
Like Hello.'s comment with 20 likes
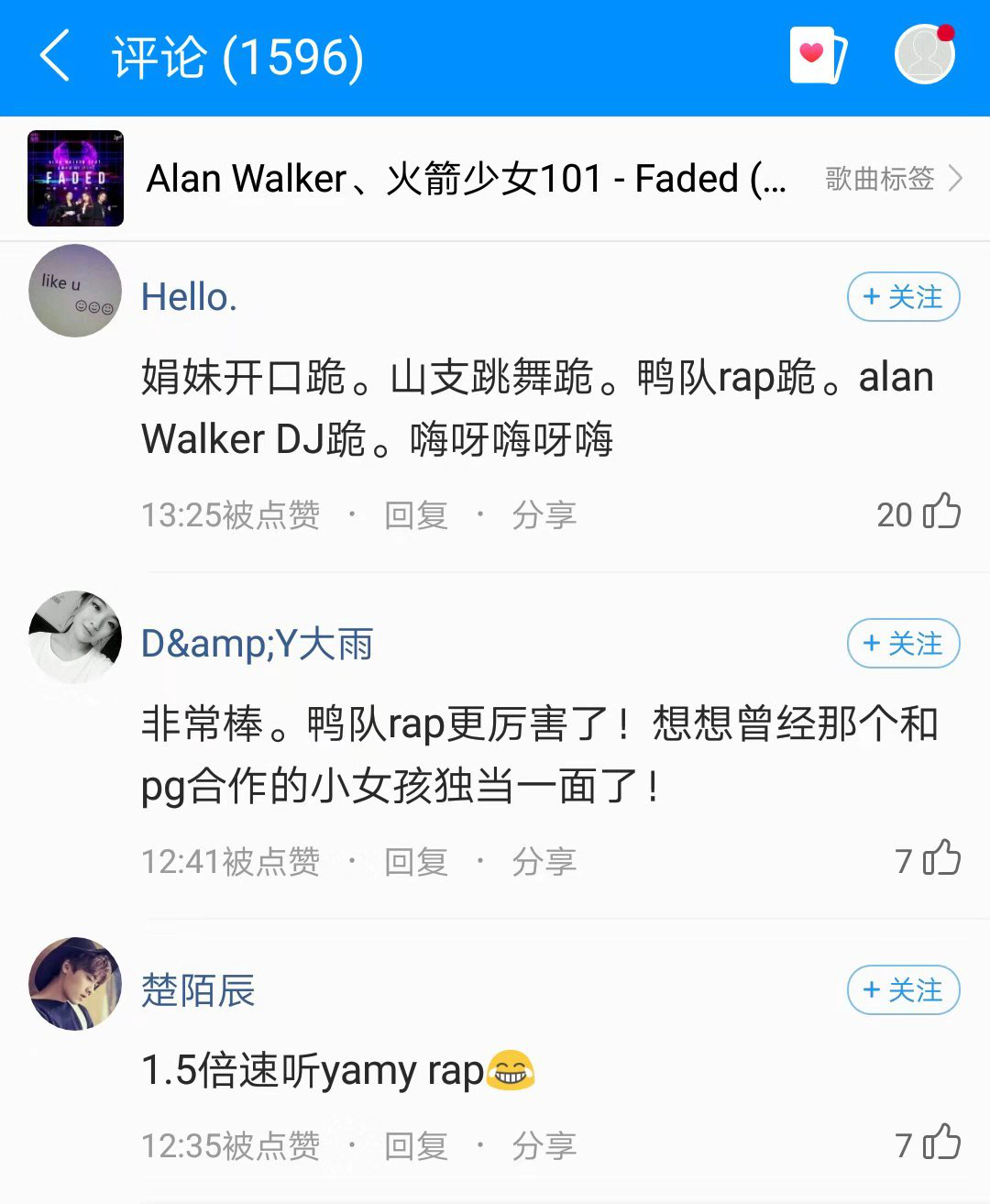tap(940, 512)
